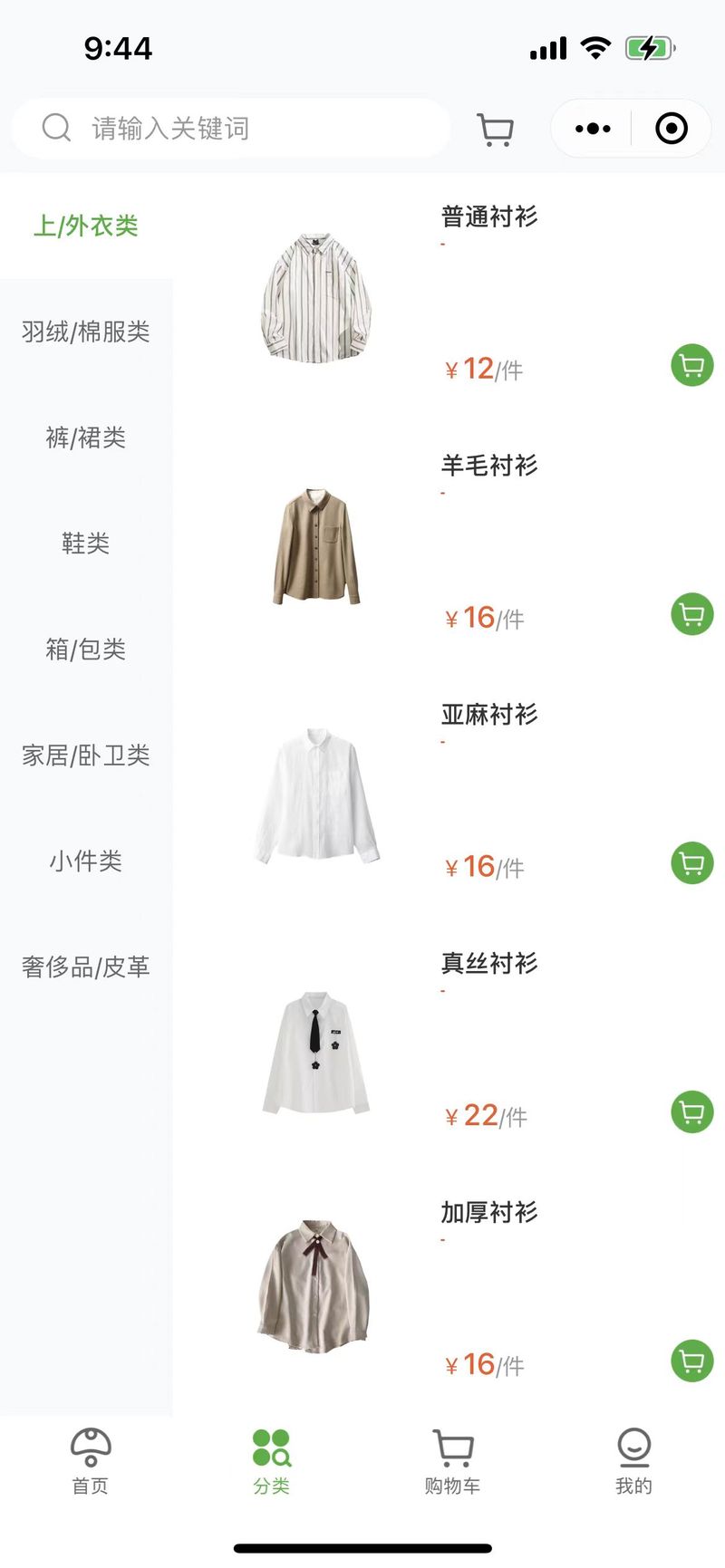This screenshot has height=1568, width=725.
Task: Add 真丝衬衫 to the cart
Action: pos(691,1112)
